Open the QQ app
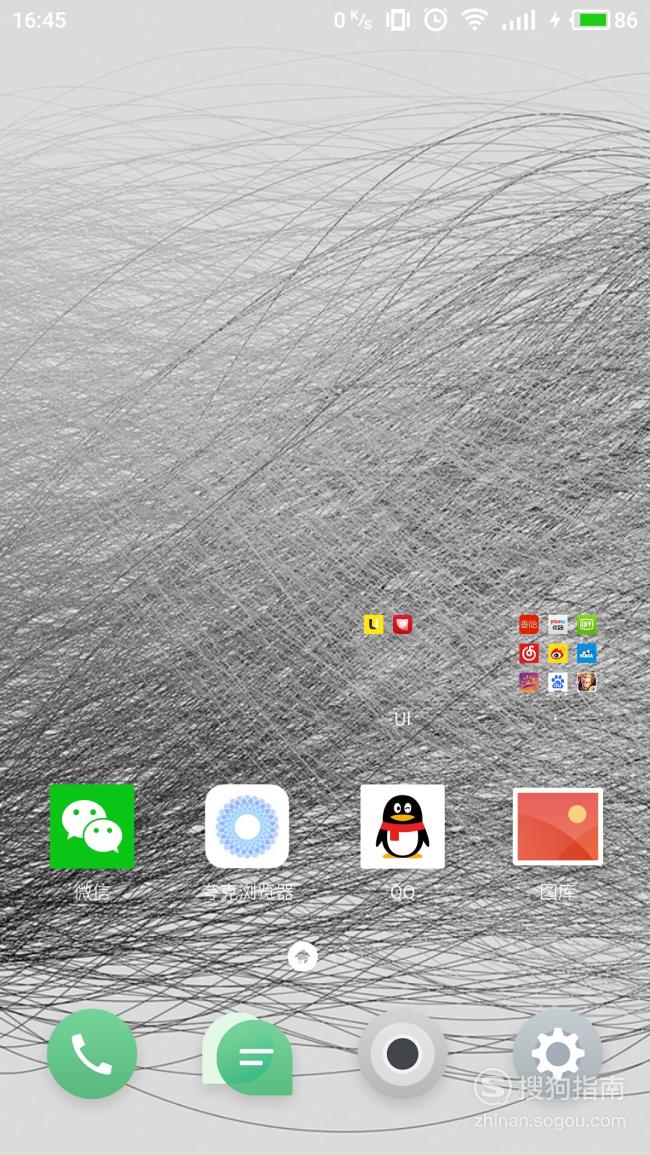 (x=402, y=826)
